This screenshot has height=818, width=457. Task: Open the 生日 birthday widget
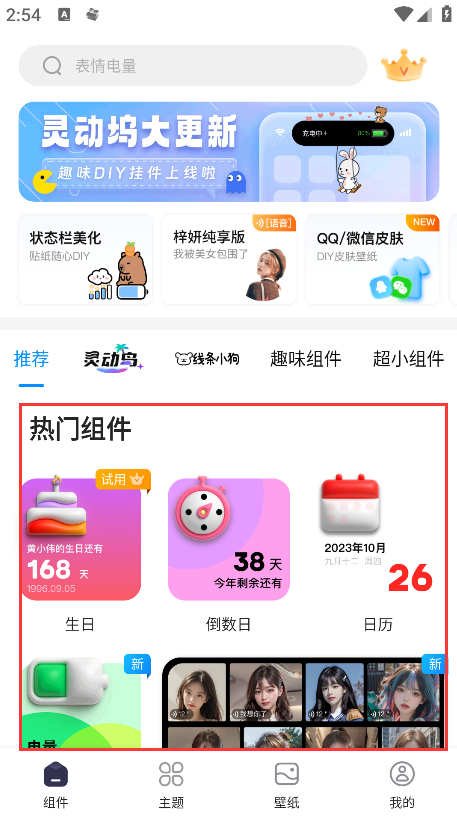(81, 553)
